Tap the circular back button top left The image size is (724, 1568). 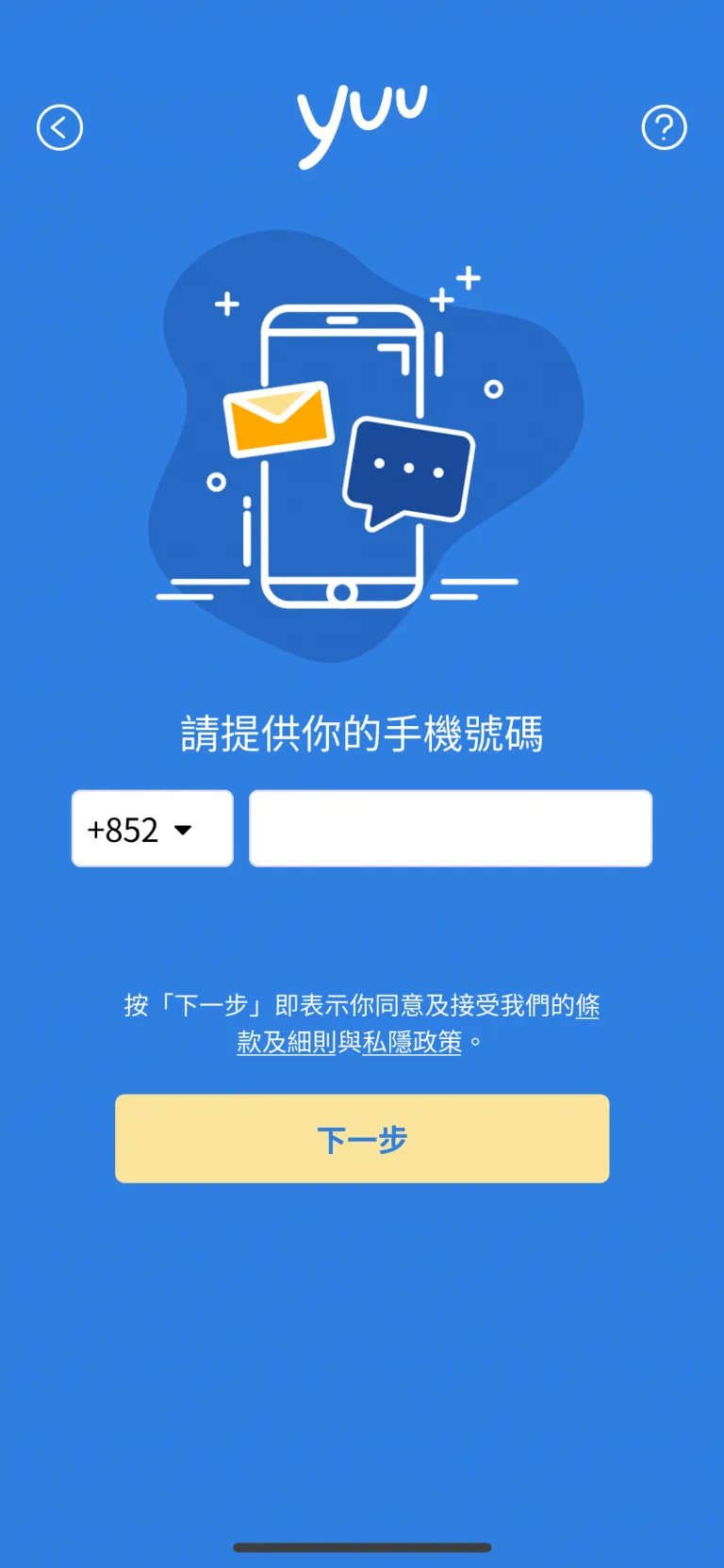point(59,127)
